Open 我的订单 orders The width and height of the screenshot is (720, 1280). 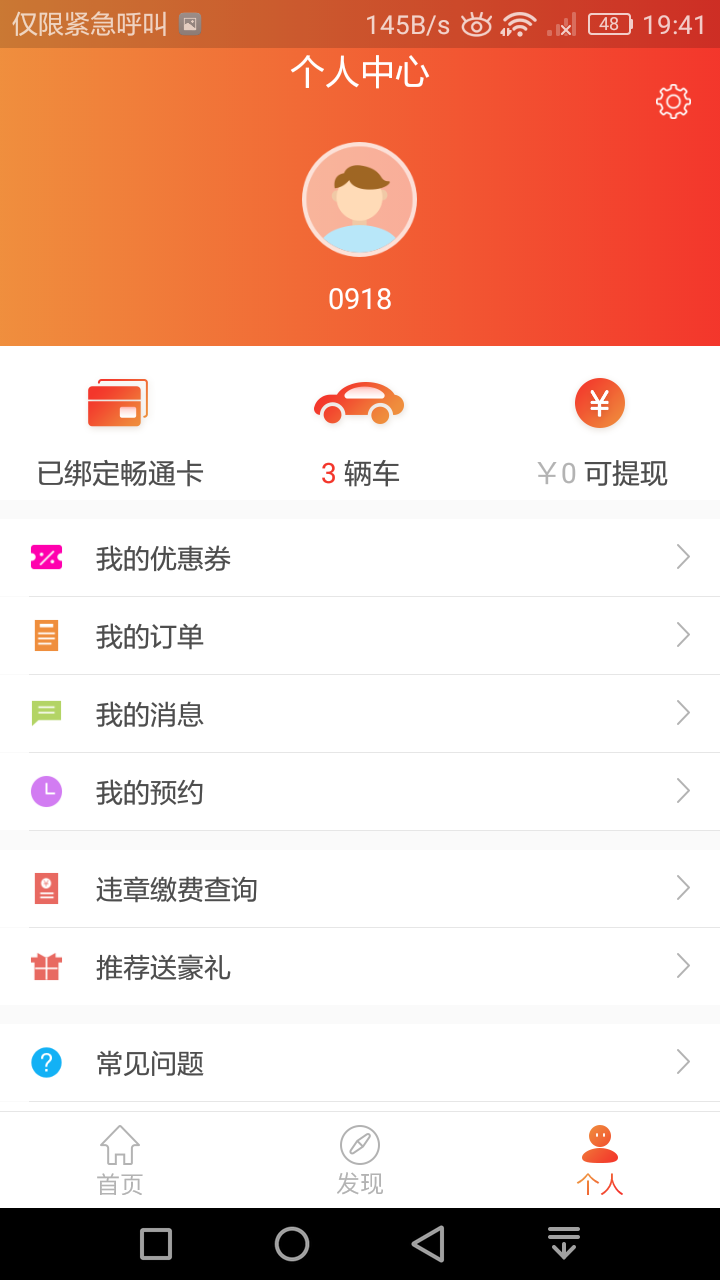[360, 636]
